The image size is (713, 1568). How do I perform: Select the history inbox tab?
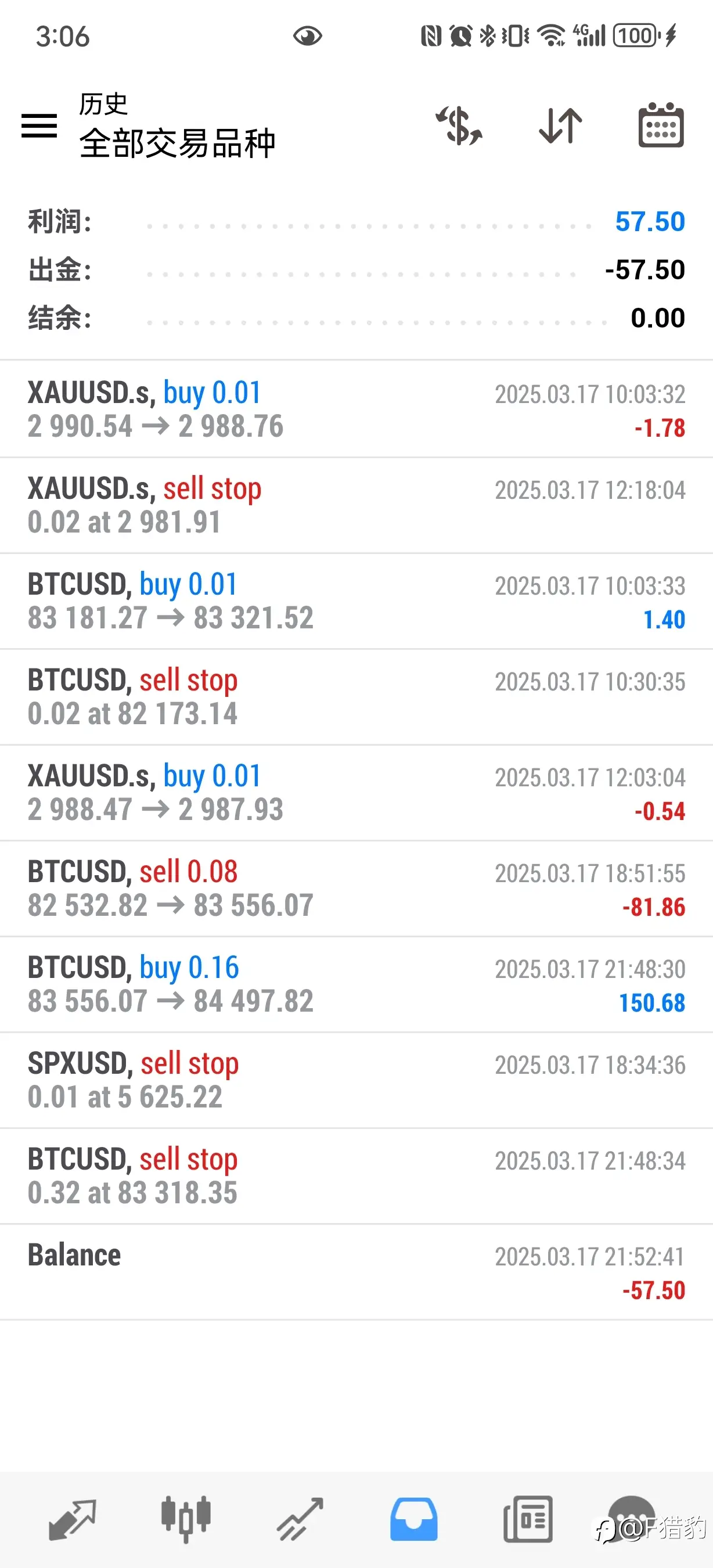(x=413, y=1520)
